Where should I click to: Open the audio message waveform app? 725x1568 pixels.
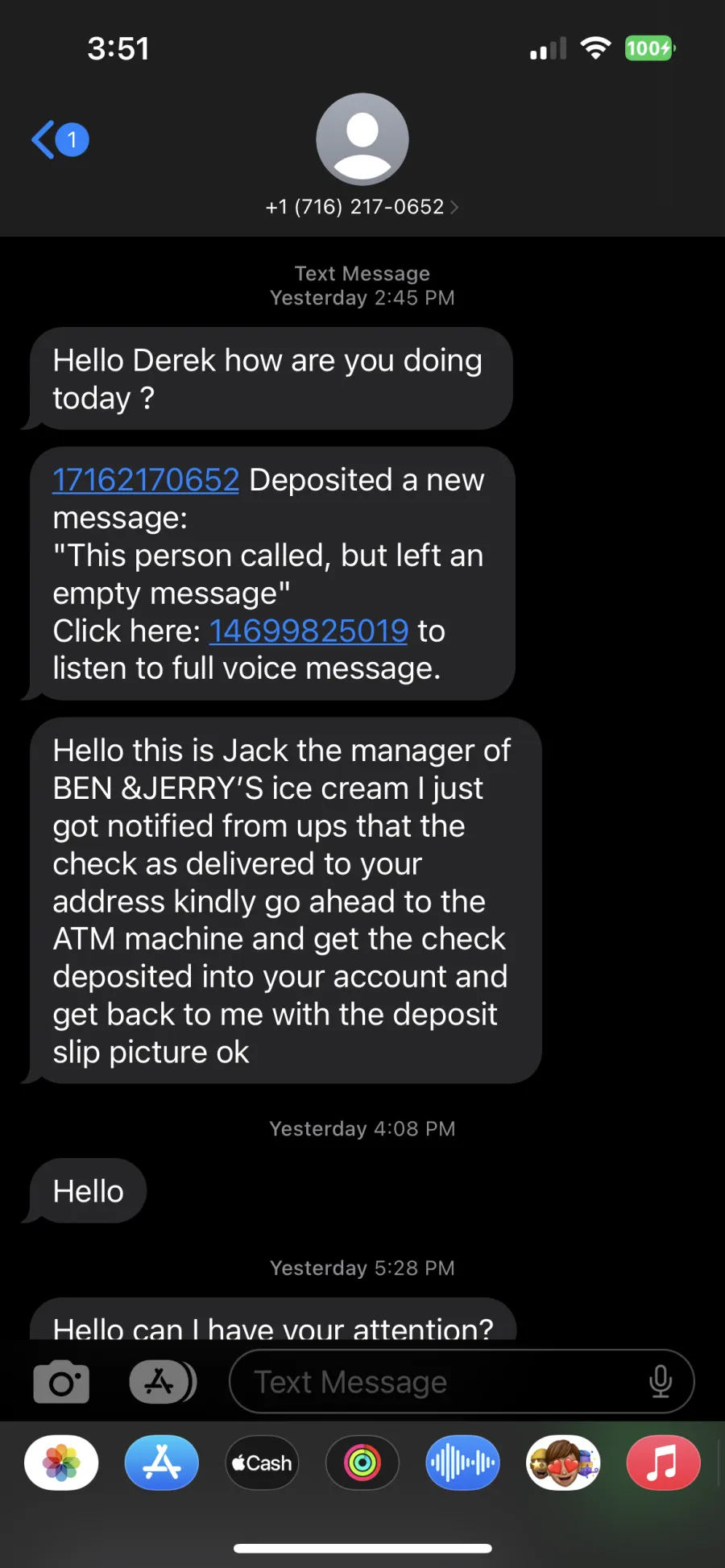tap(462, 1463)
